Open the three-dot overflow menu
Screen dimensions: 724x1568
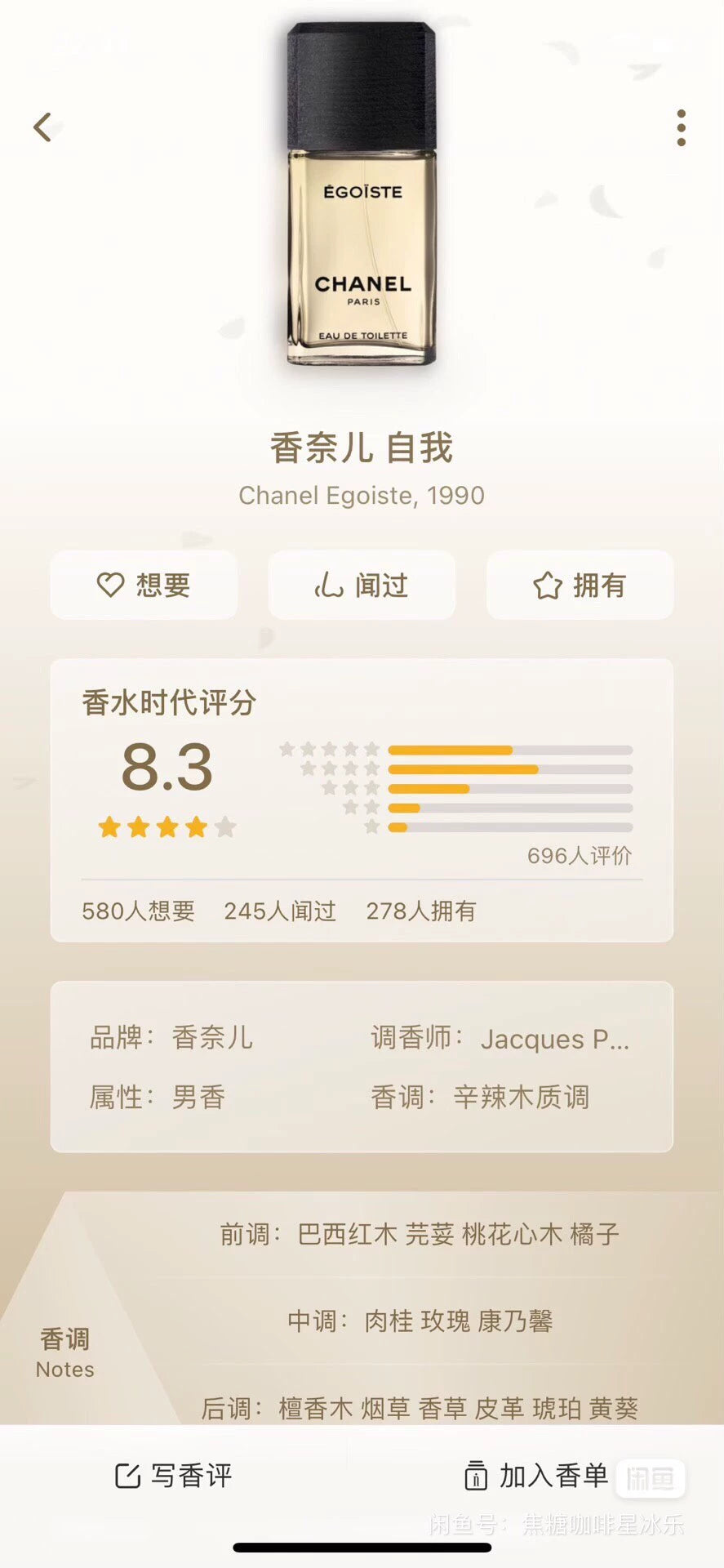tap(681, 127)
